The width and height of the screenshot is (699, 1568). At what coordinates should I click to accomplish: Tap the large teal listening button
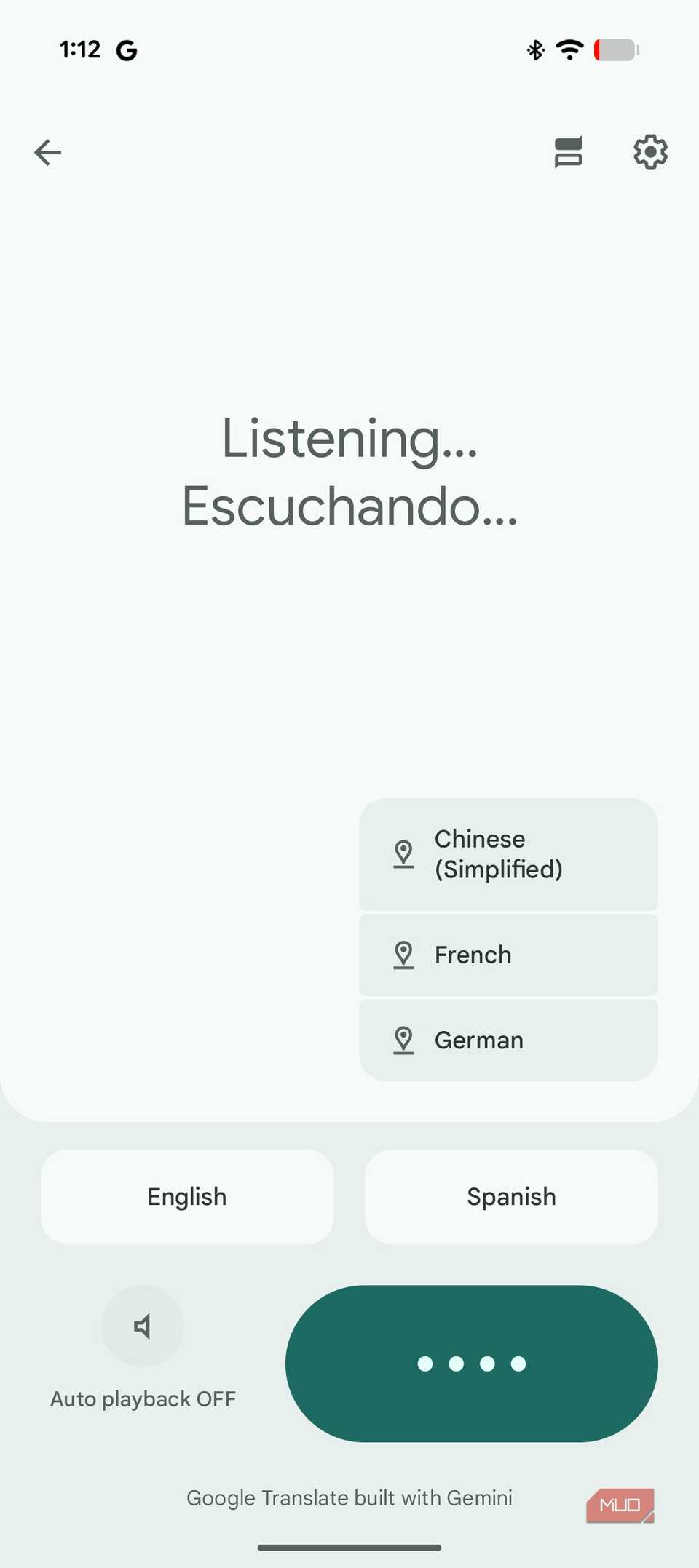472,1364
